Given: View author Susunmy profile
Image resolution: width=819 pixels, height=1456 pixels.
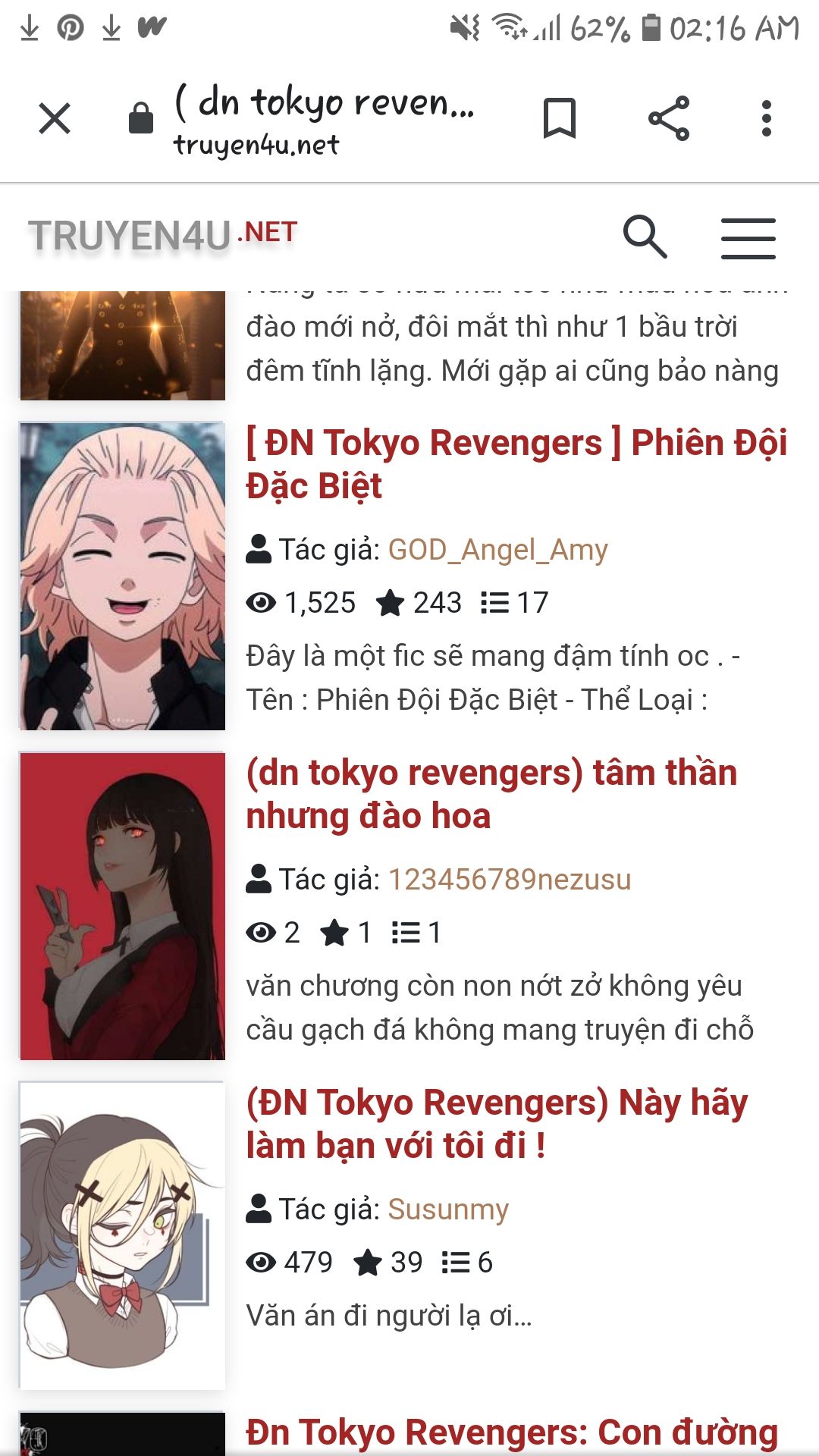Looking at the screenshot, I should click(448, 1209).
